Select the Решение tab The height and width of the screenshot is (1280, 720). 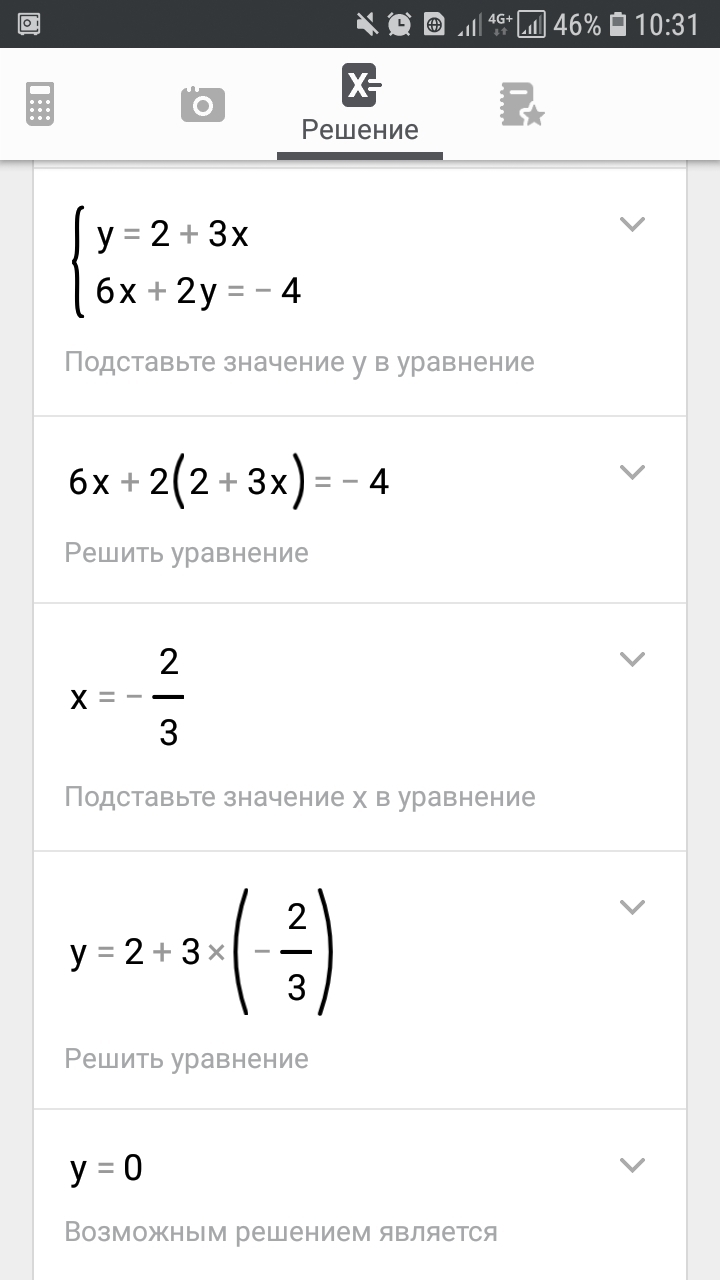(x=360, y=103)
